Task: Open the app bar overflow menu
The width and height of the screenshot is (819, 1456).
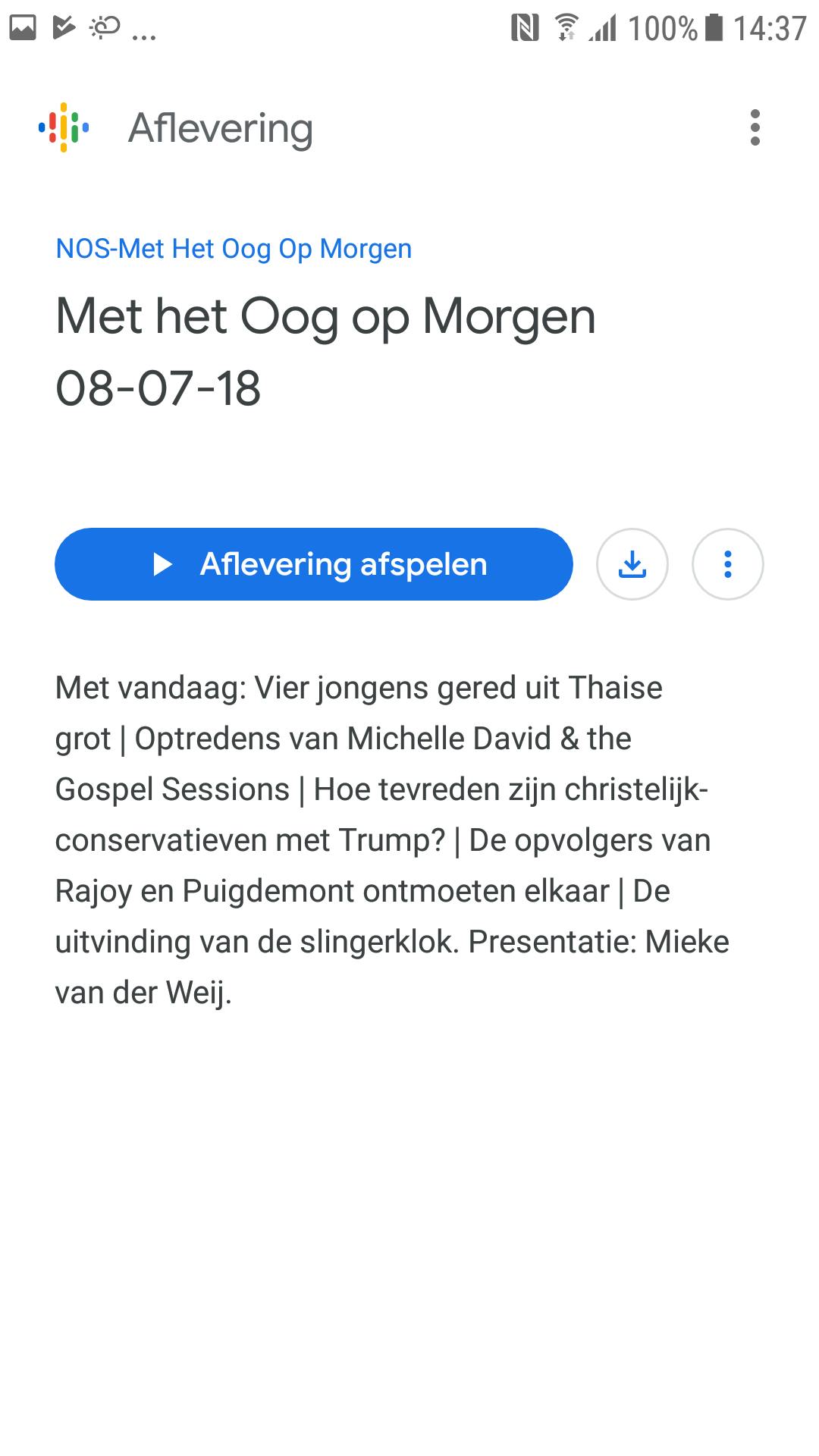Action: (x=754, y=127)
